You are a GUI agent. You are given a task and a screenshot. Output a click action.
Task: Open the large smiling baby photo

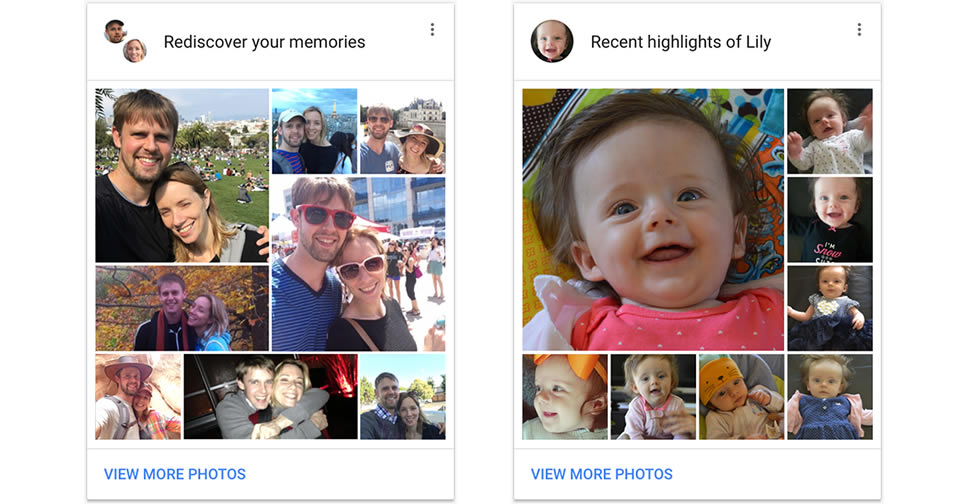[x=653, y=219]
